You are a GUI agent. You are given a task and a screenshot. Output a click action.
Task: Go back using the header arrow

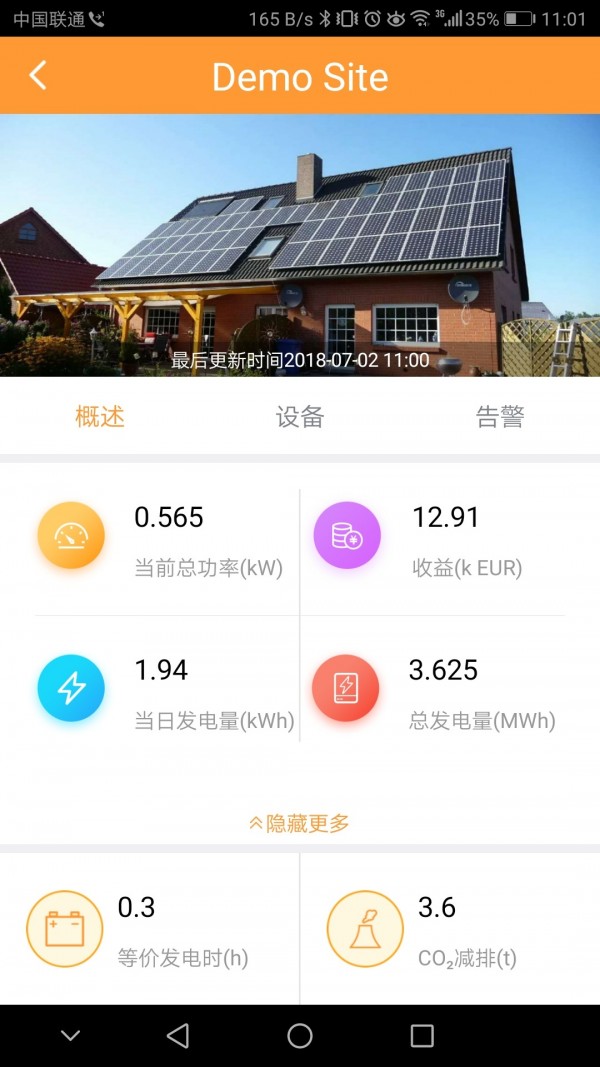pyautogui.click(x=38, y=76)
